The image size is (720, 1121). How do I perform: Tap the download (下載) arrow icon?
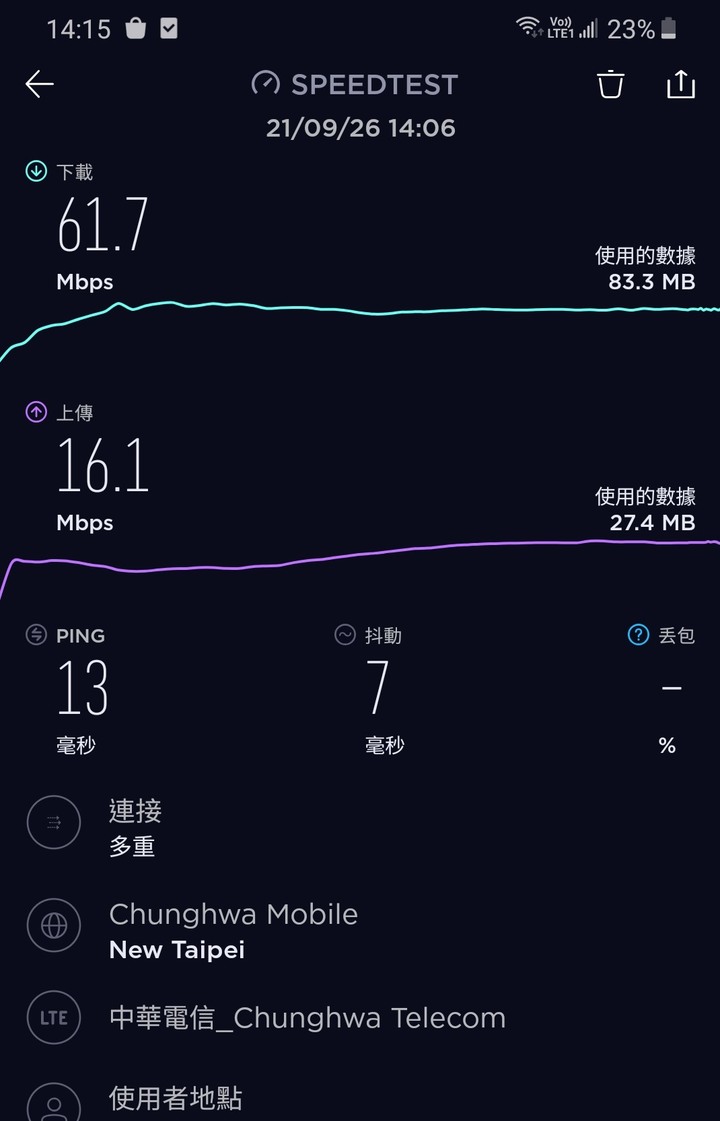tap(34, 171)
